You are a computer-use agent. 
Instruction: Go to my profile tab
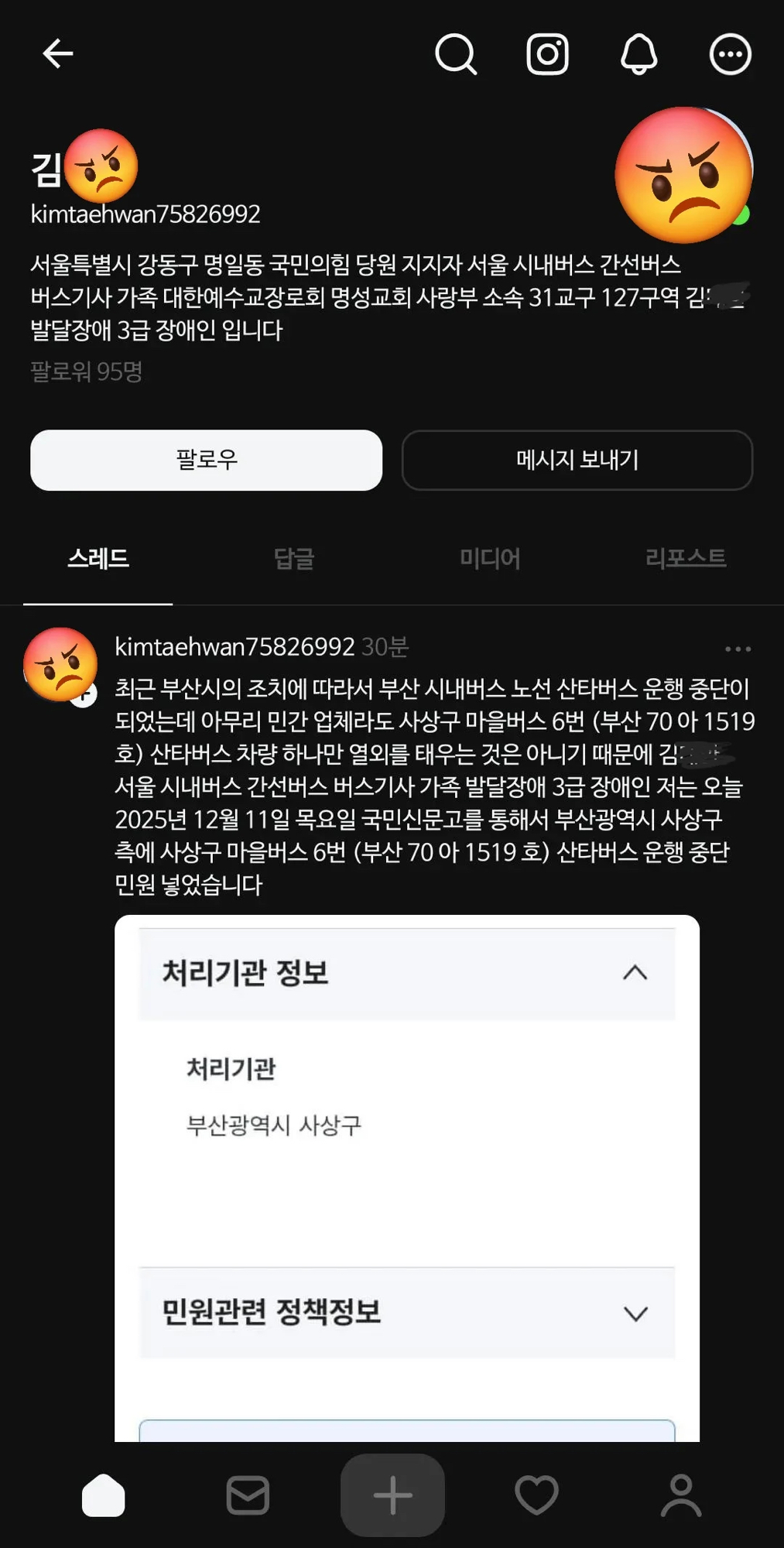point(681,1495)
